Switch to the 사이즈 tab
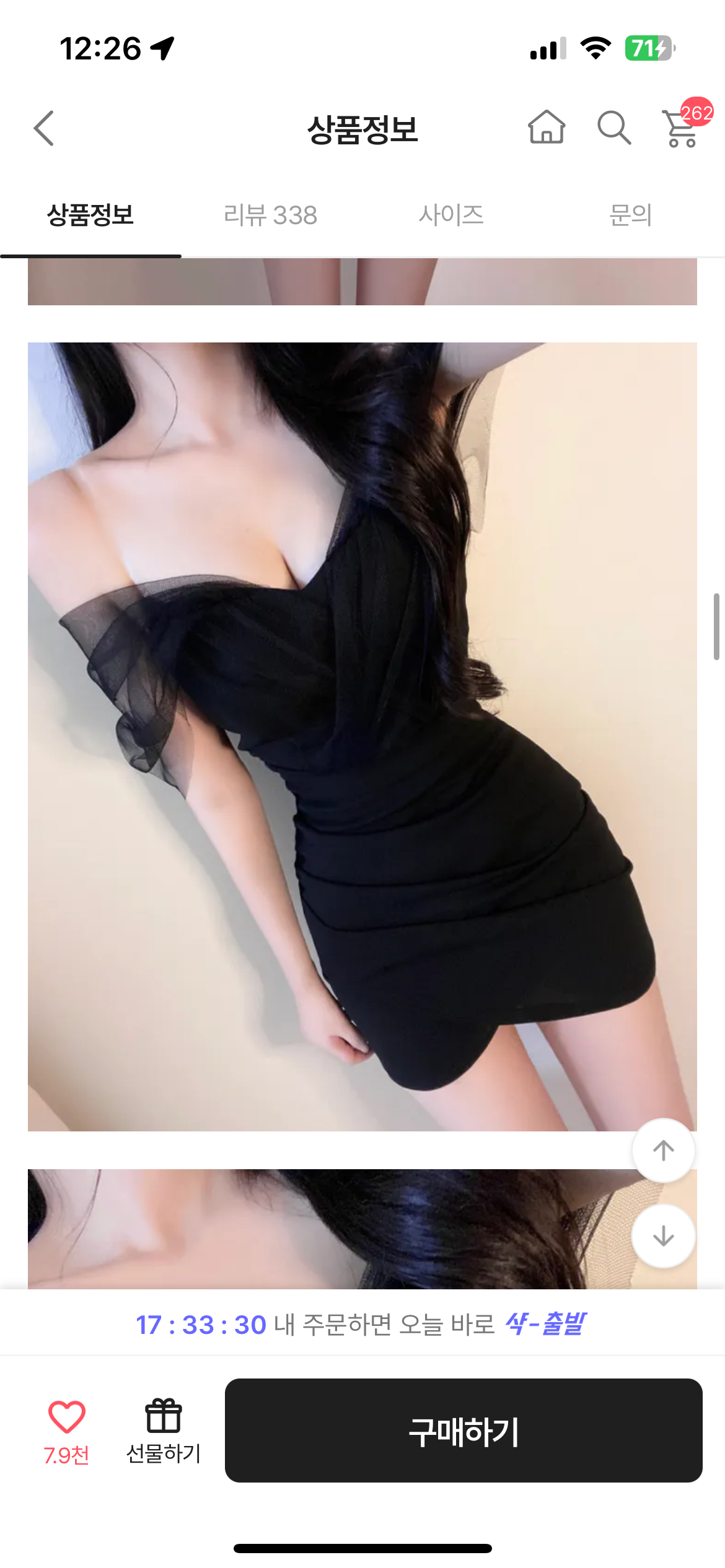The width and height of the screenshot is (725, 1568). [451, 216]
